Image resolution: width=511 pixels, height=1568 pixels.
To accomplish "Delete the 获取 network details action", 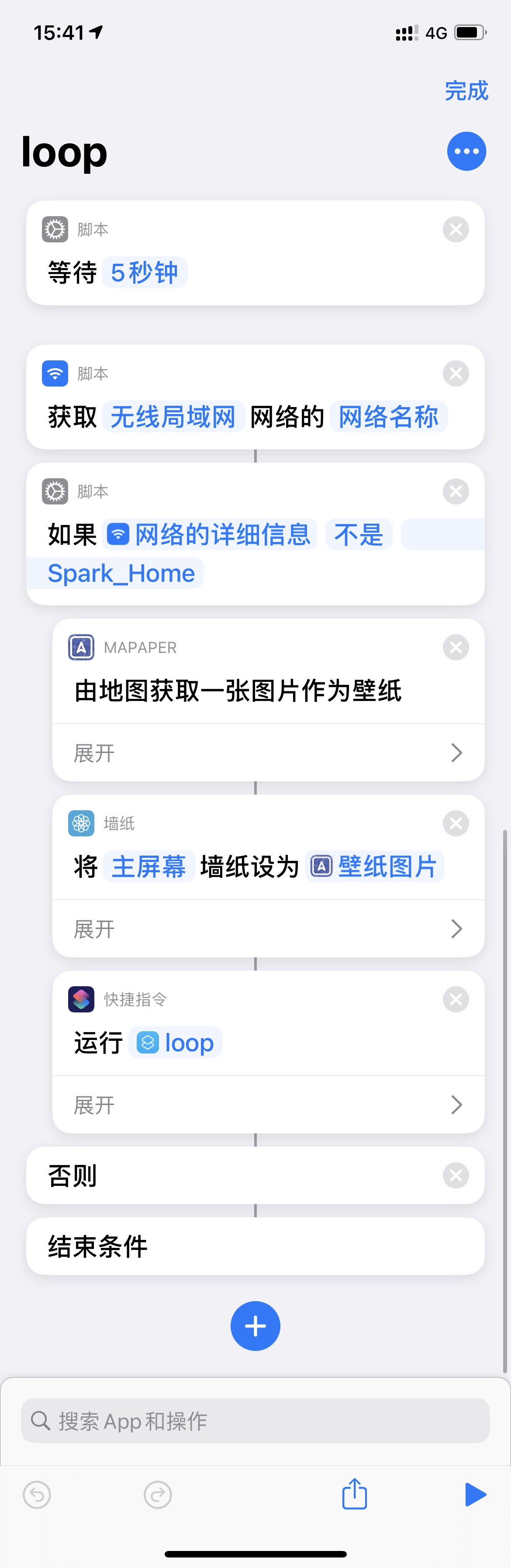I will (x=456, y=373).
